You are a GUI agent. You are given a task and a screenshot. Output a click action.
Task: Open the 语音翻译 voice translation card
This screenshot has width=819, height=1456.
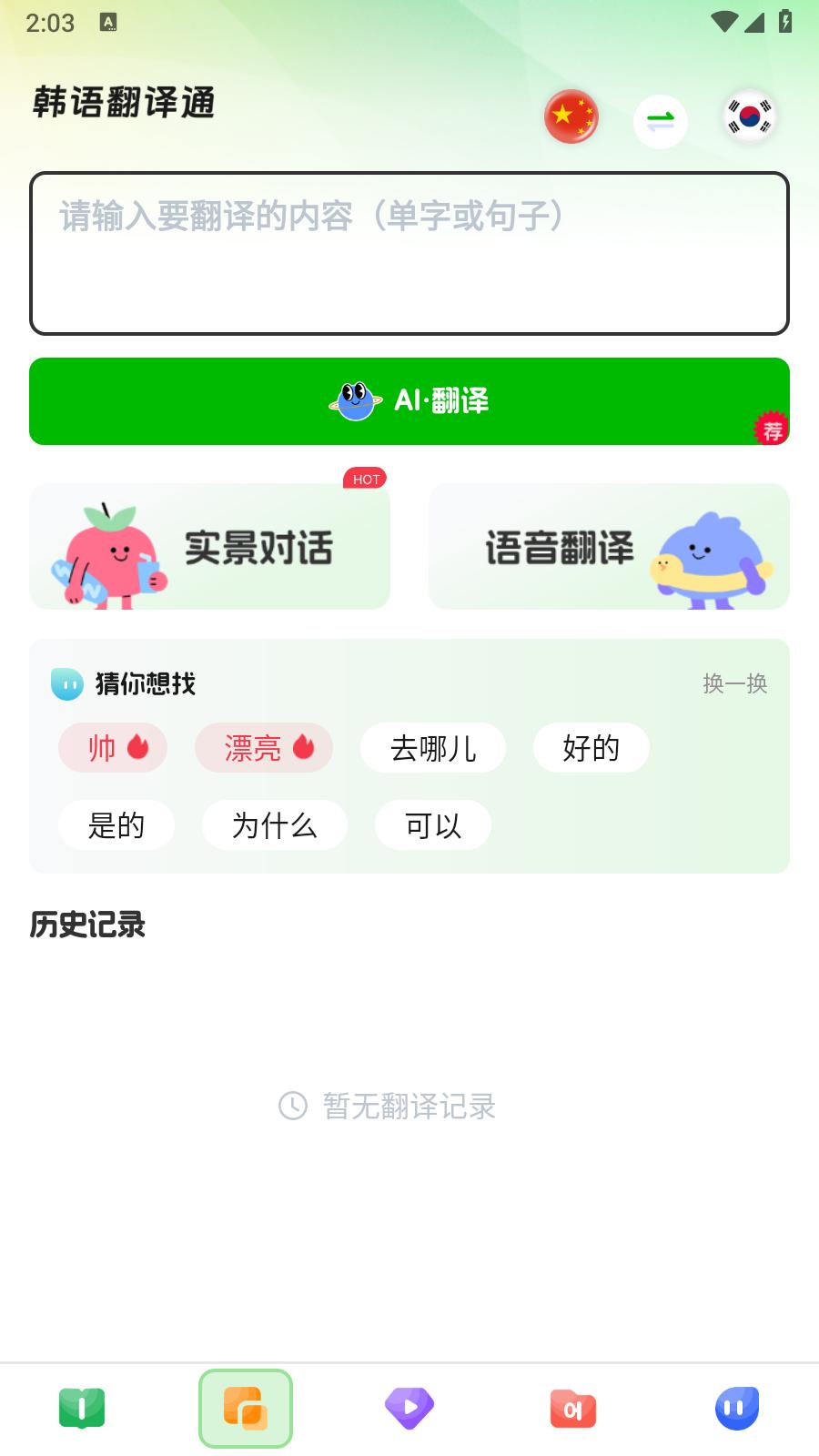click(x=610, y=546)
